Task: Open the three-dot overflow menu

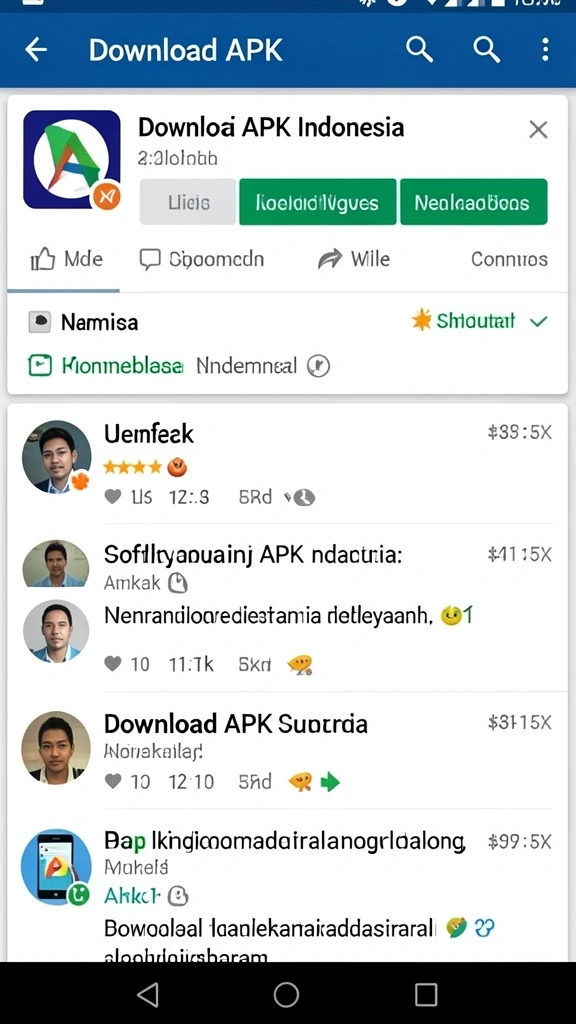Action: coord(545,50)
